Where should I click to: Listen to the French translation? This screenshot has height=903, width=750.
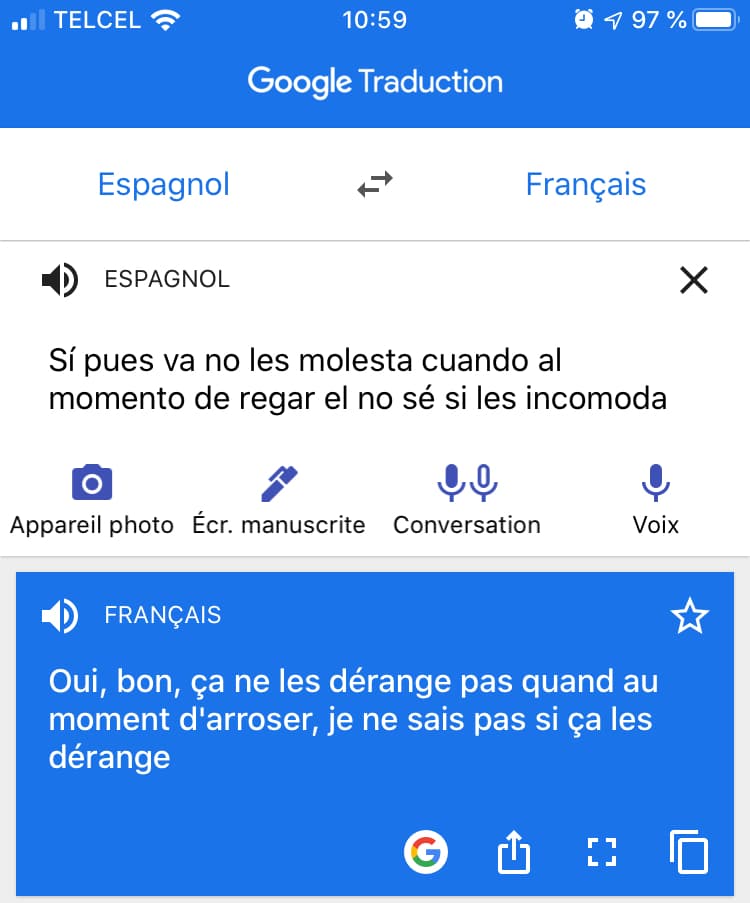tap(59, 617)
